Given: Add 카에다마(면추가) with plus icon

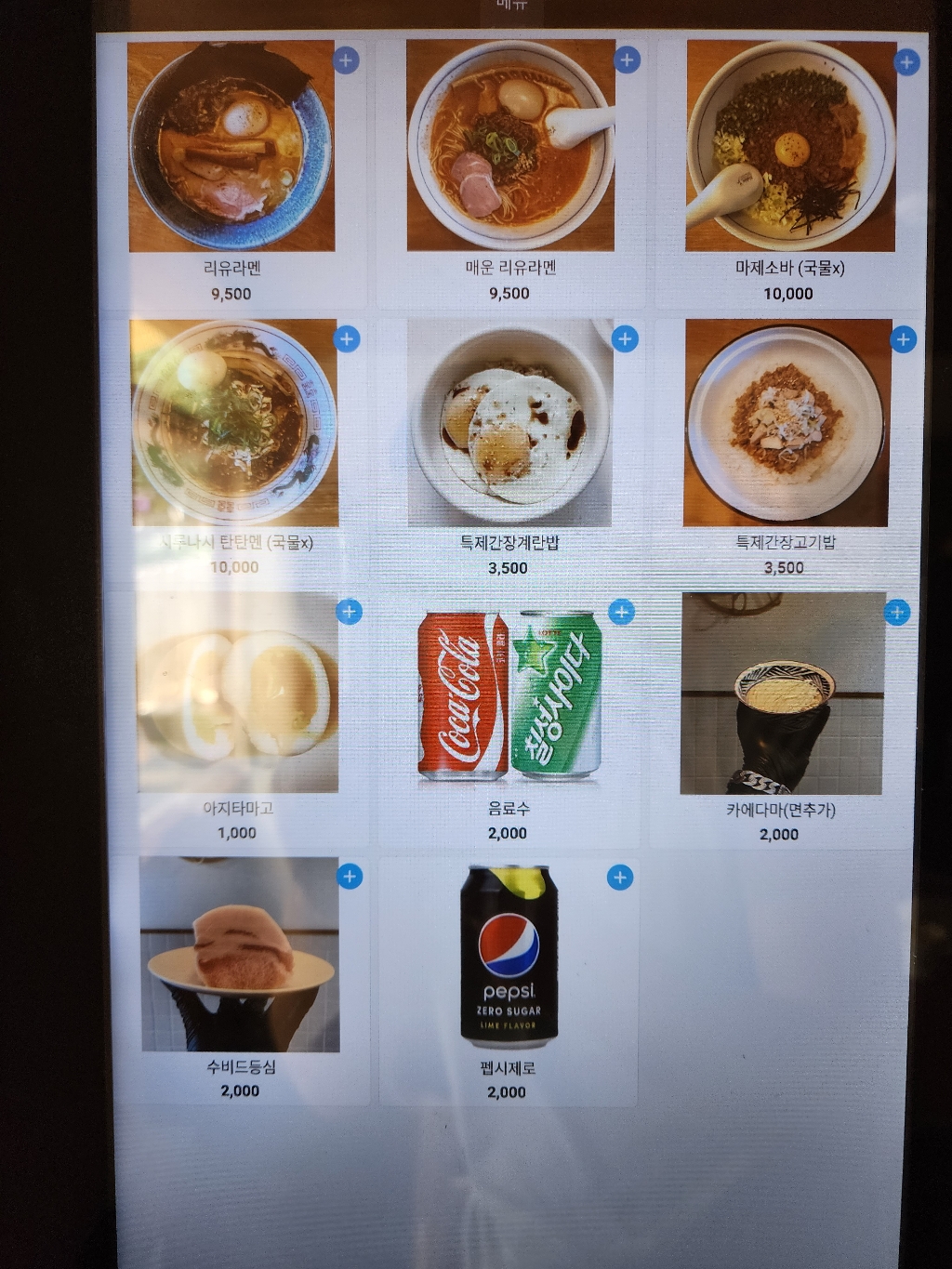Looking at the screenshot, I should click(x=896, y=613).
